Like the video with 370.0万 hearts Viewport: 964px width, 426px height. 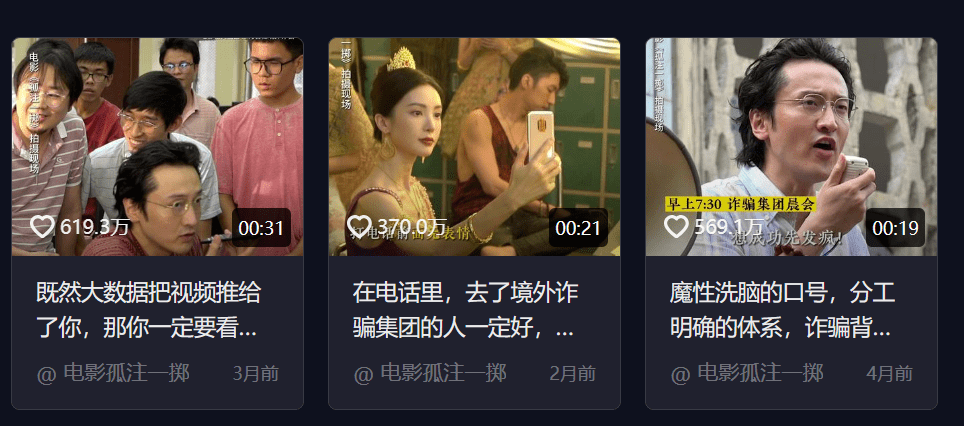click(x=359, y=227)
